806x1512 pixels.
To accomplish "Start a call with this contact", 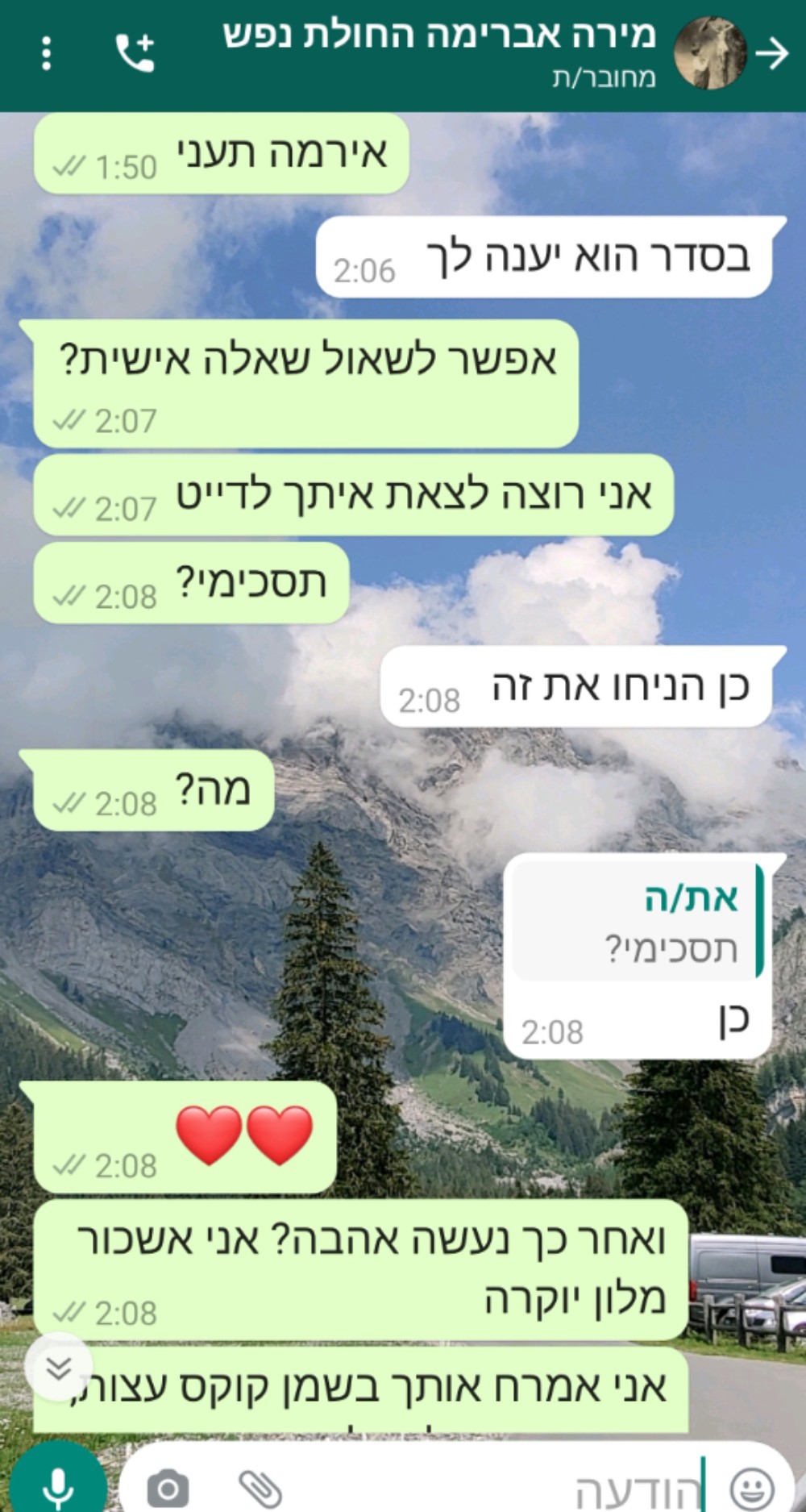I will click(x=135, y=53).
